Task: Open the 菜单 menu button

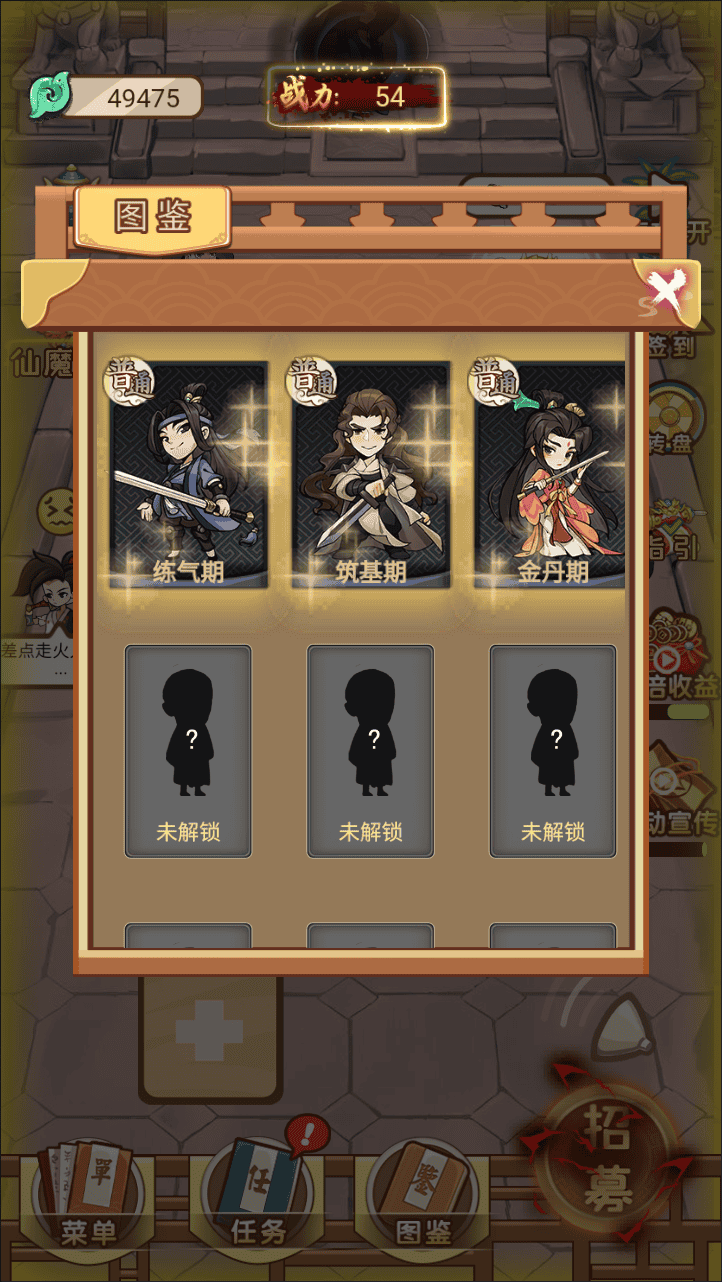Action: 90,1200
